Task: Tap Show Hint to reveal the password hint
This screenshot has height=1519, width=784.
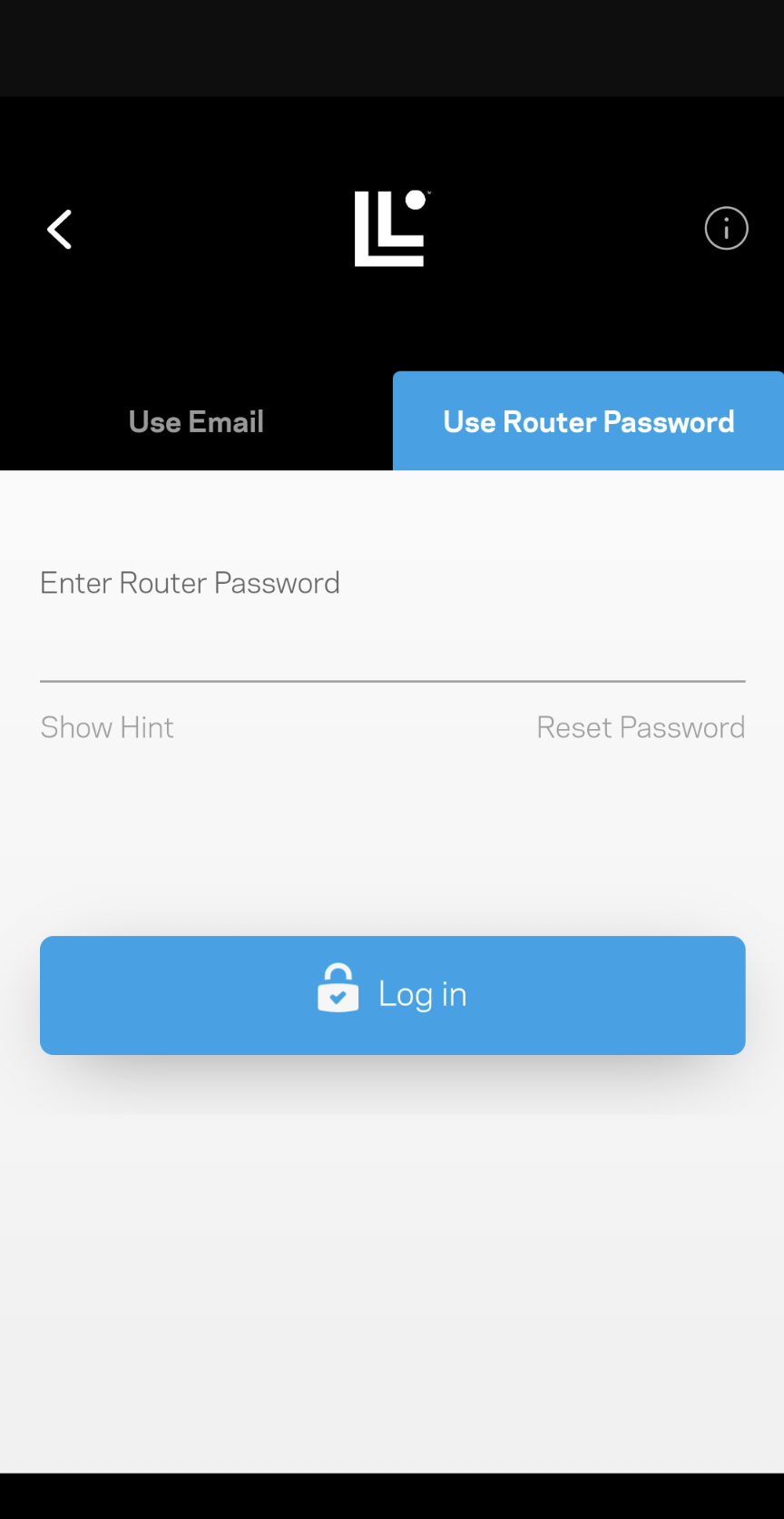Action: (106, 726)
